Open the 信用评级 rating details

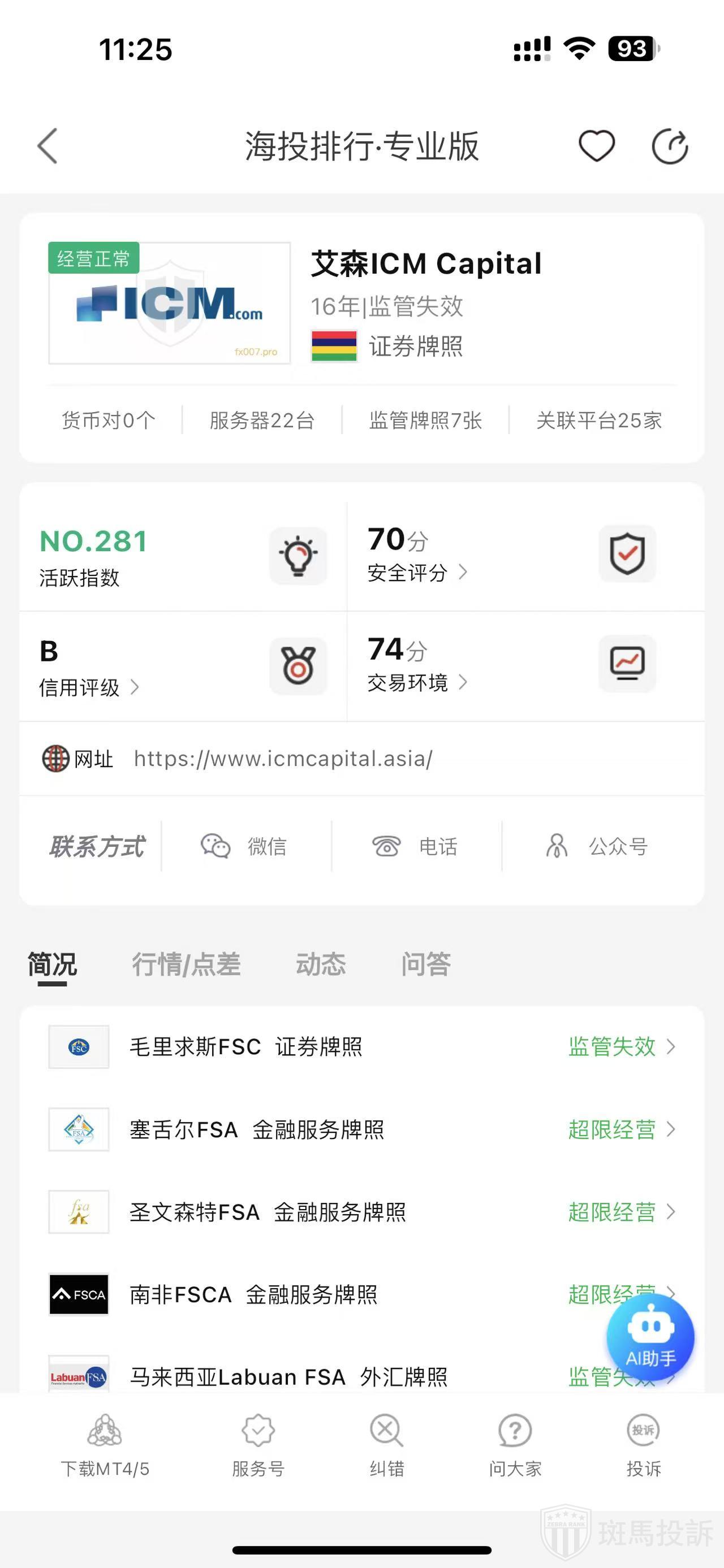[x=89, y=687]
